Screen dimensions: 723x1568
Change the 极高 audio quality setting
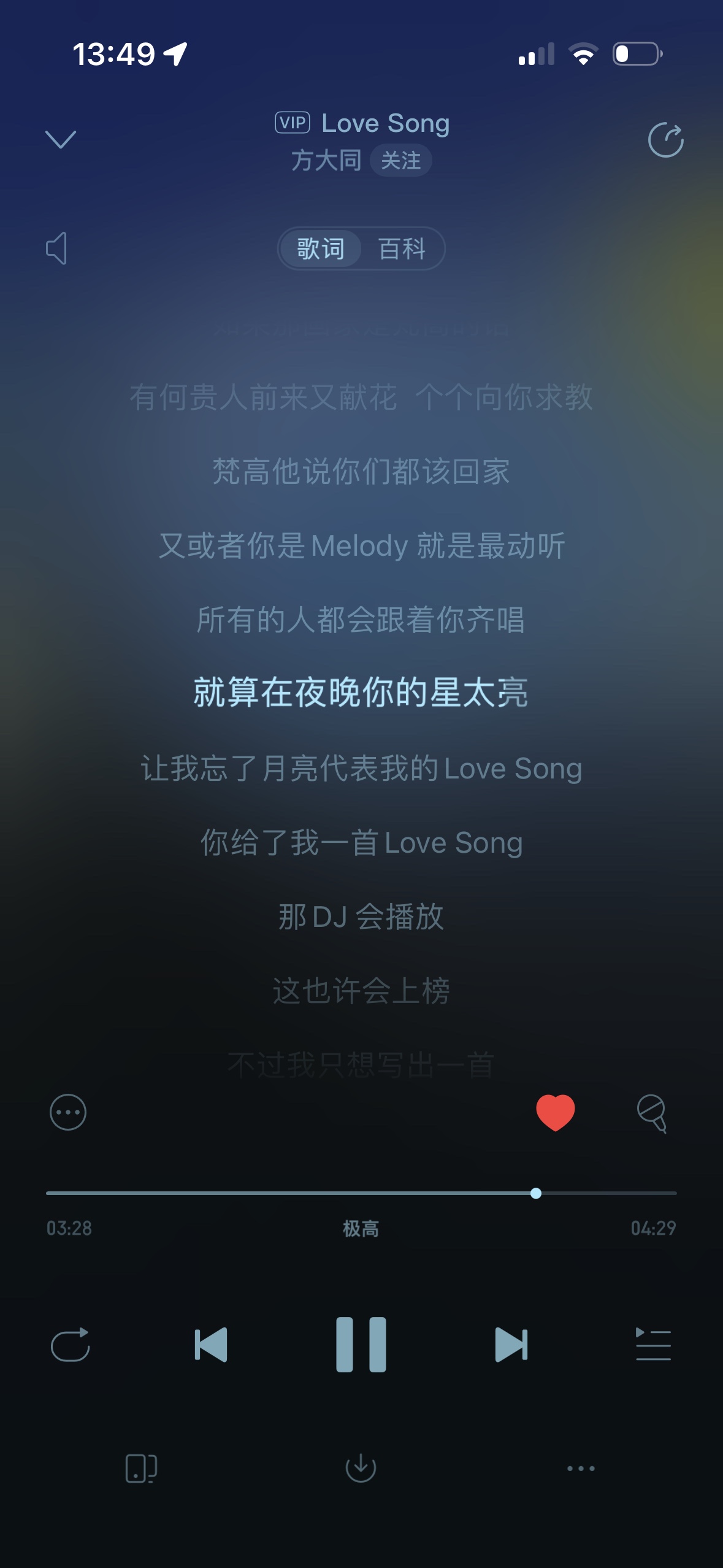coord(361,1228)
